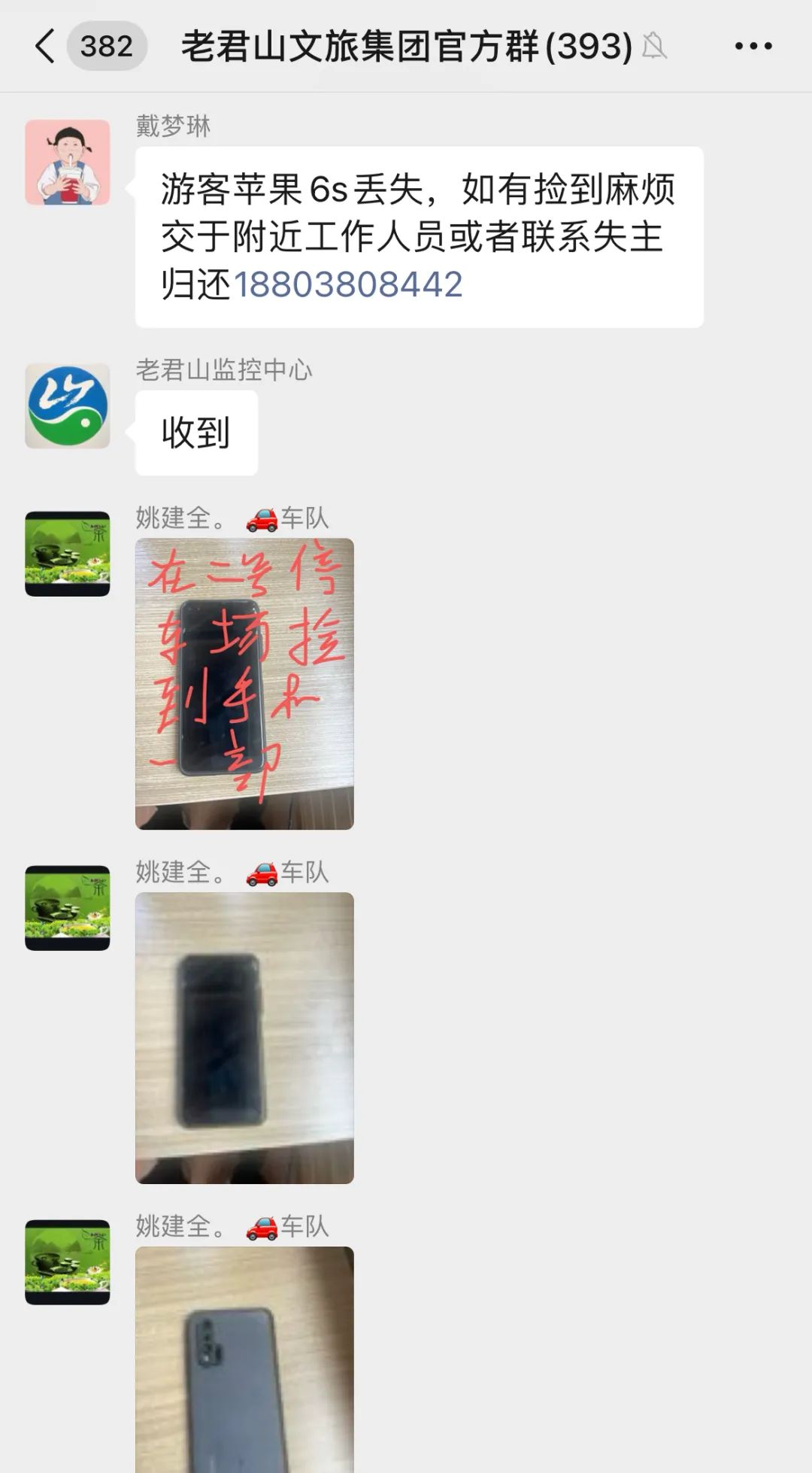
Task: Open 老君山监控中心's avatar
Action: [68, 406]
